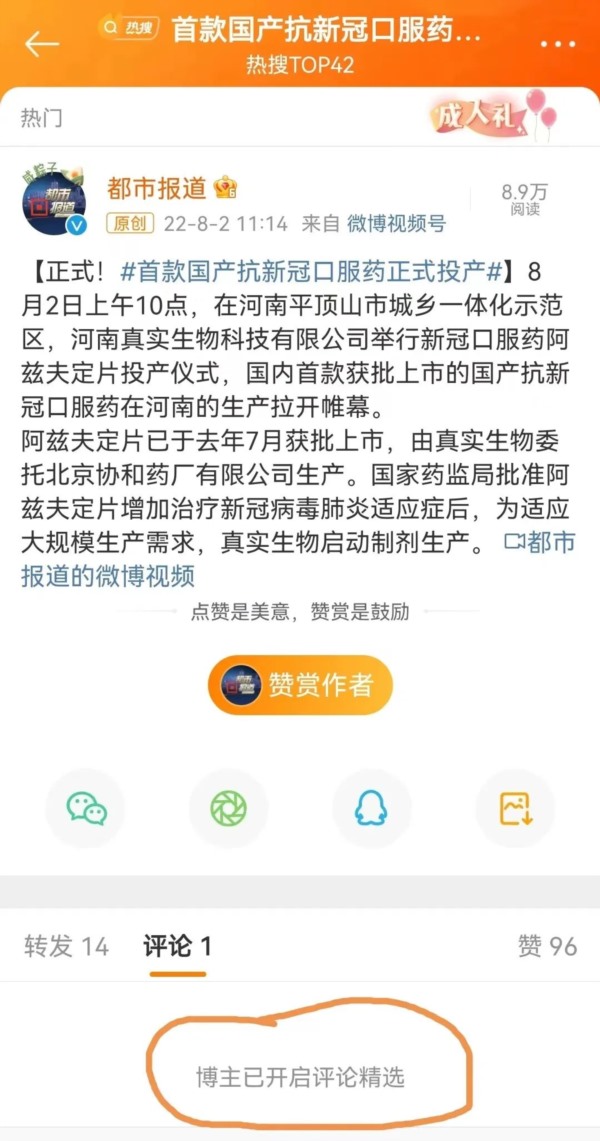Go back using the arrow icon
Screen dimensions: 600x1141
[x=42, y=44]
